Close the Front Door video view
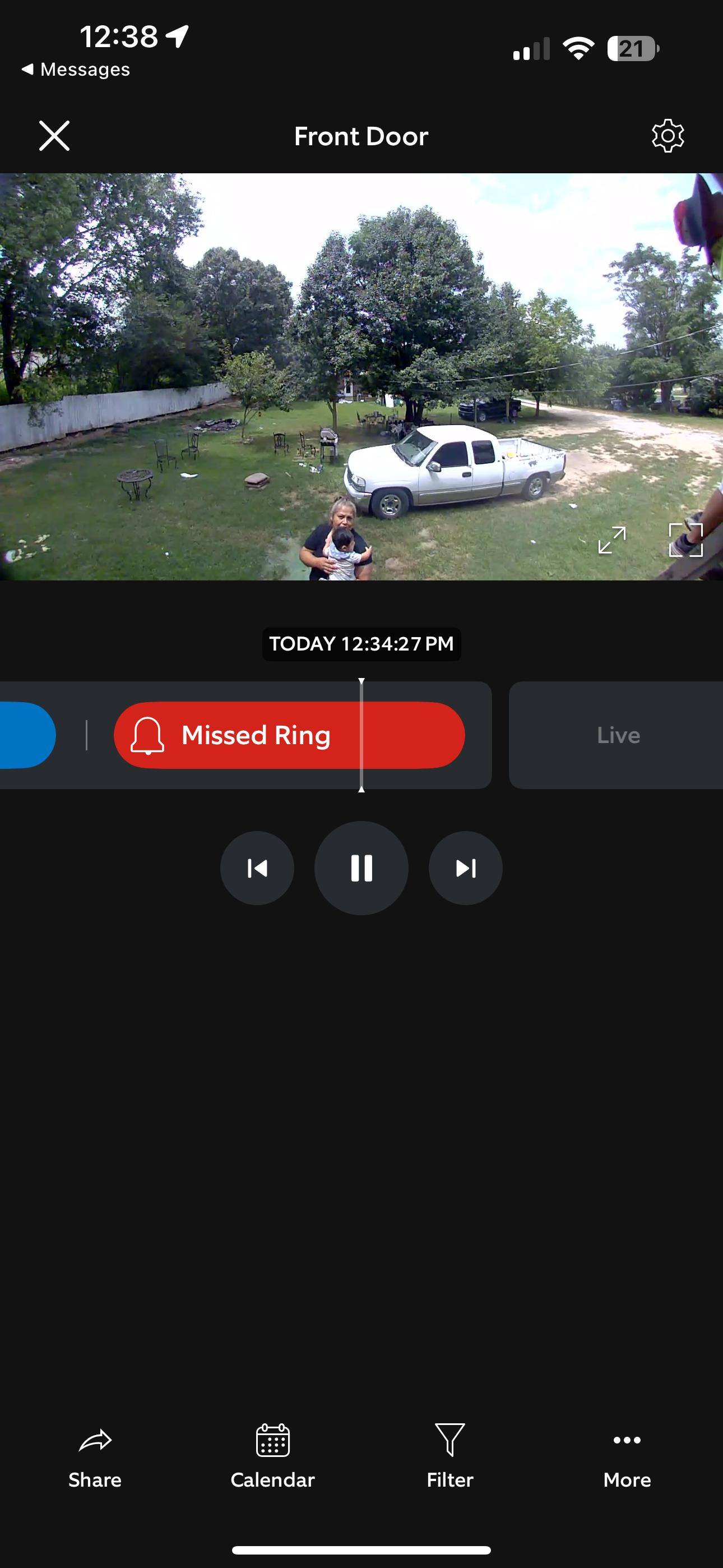This screenshot has height=1568, width=723. click(54, 135)
